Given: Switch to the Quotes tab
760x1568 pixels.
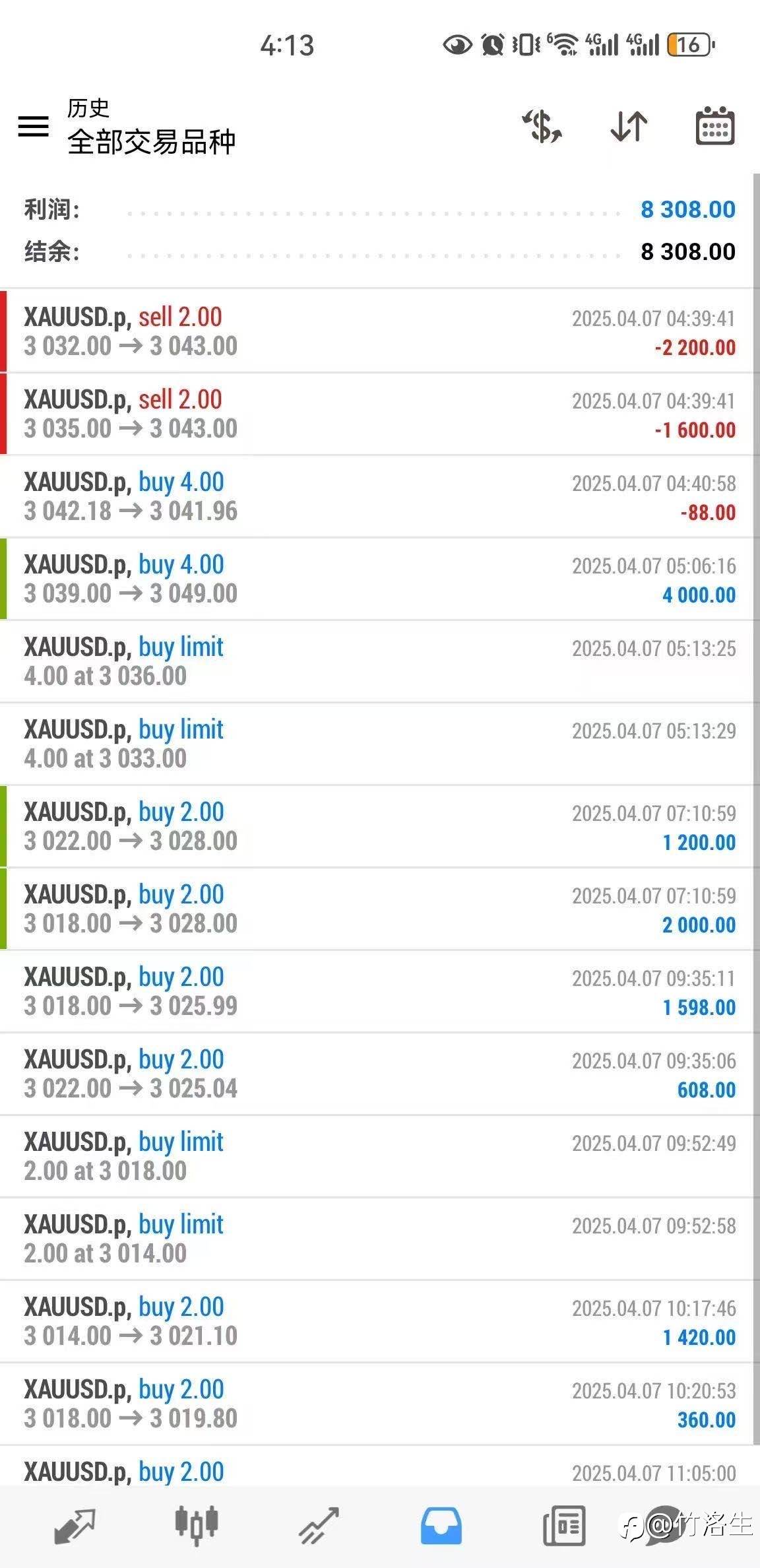Looking at the screenshot, I should pos(75,1526).
